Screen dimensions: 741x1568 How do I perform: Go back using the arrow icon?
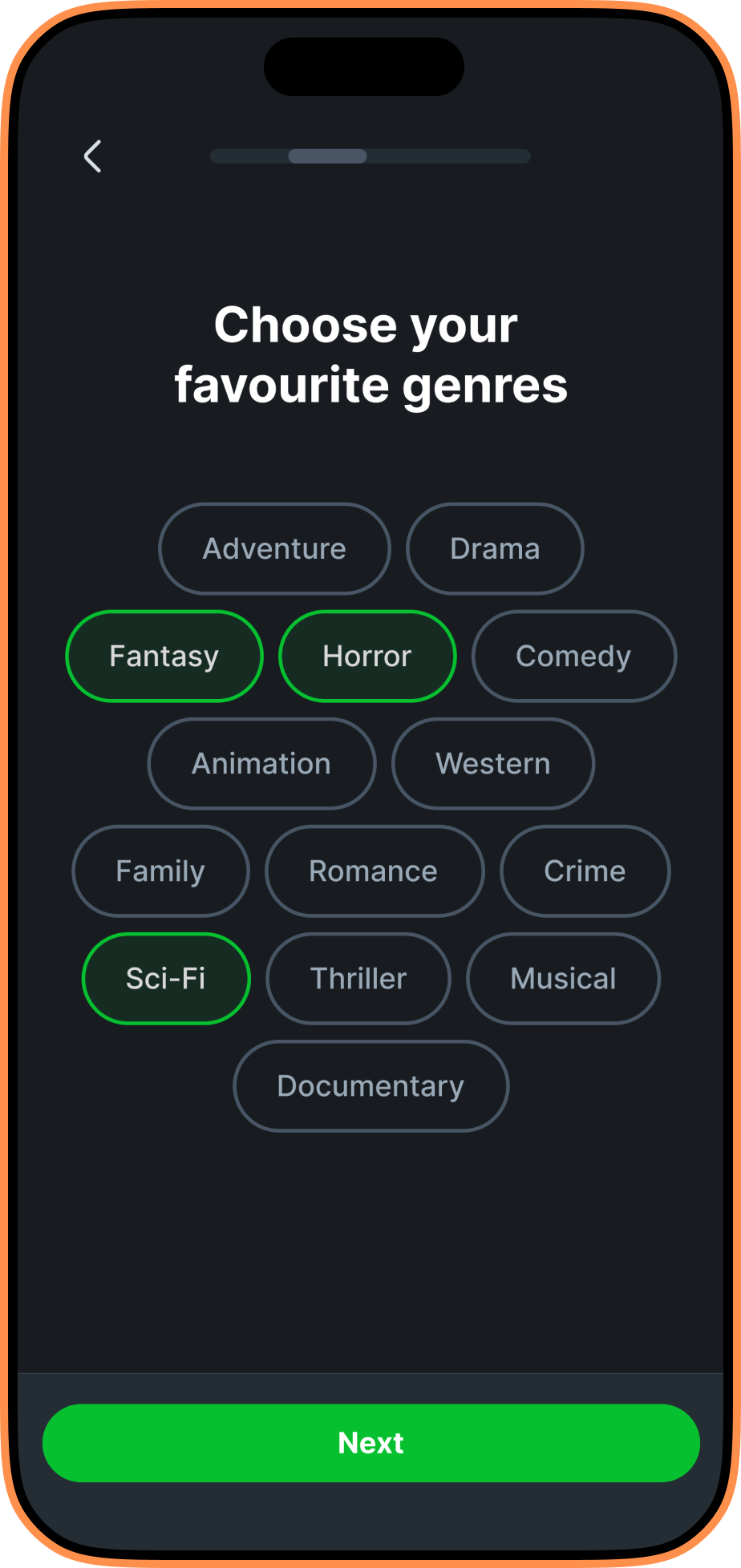[93, 156]
